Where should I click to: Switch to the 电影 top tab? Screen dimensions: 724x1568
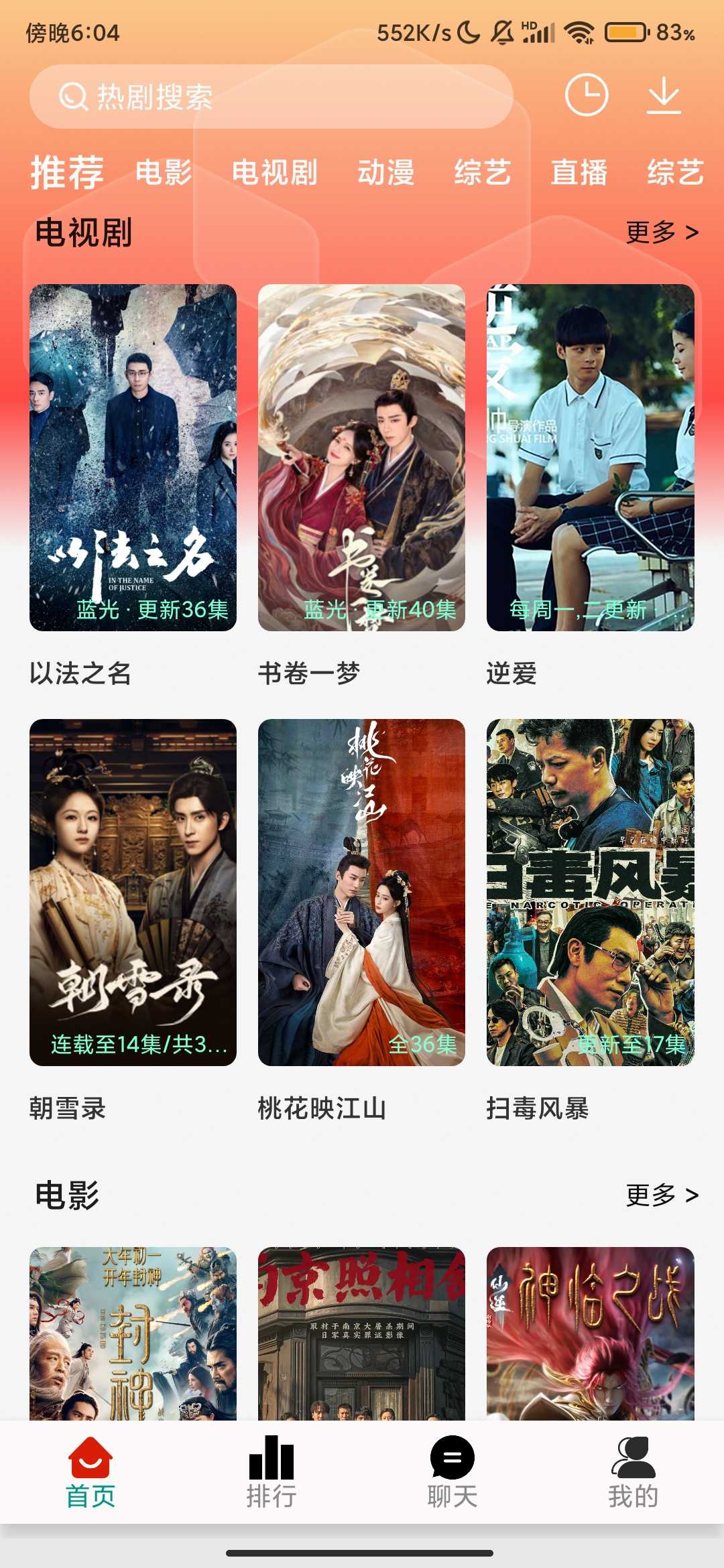pos(164,172)
